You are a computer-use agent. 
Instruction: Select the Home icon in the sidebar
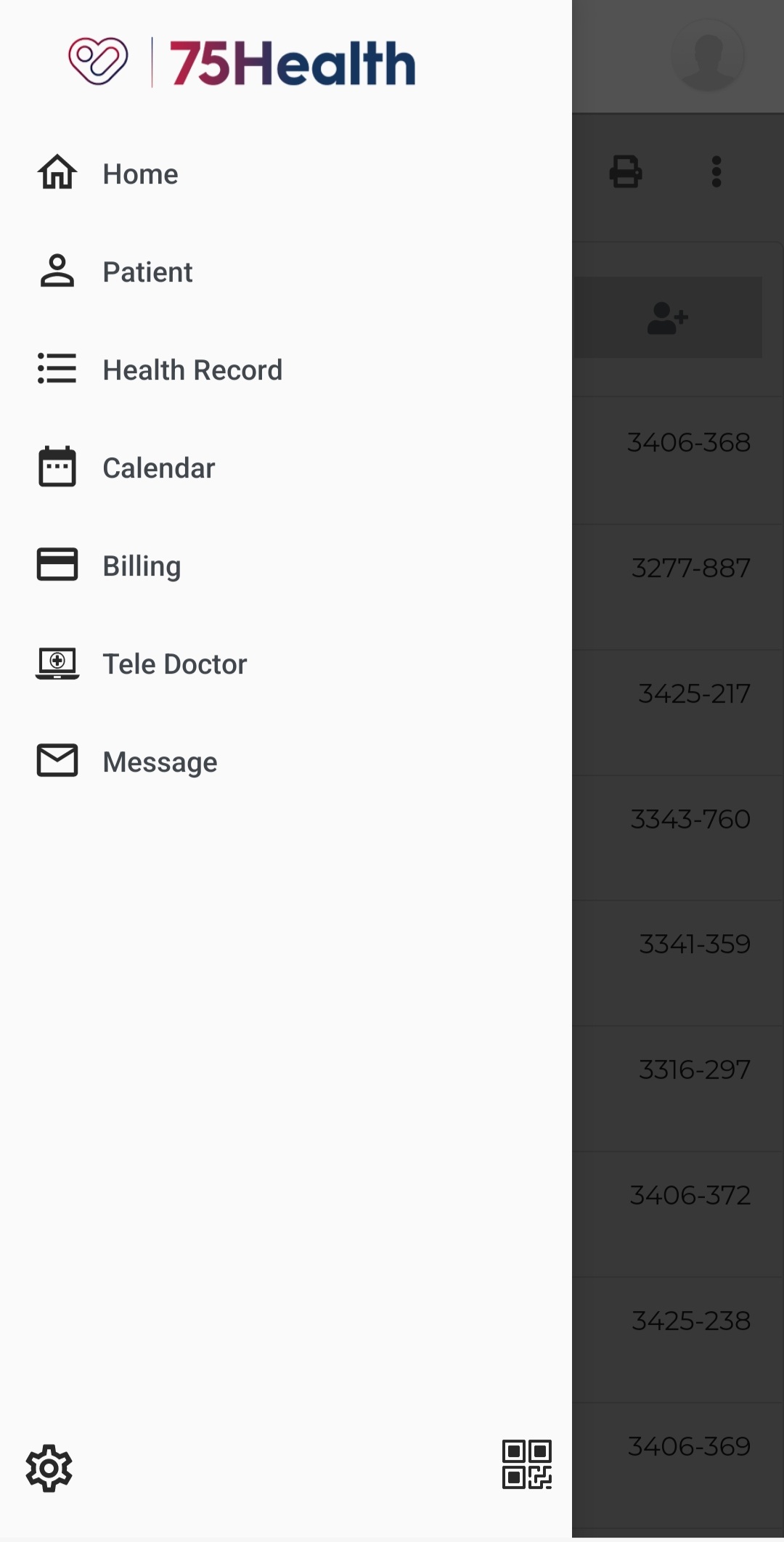click(57, 173)
